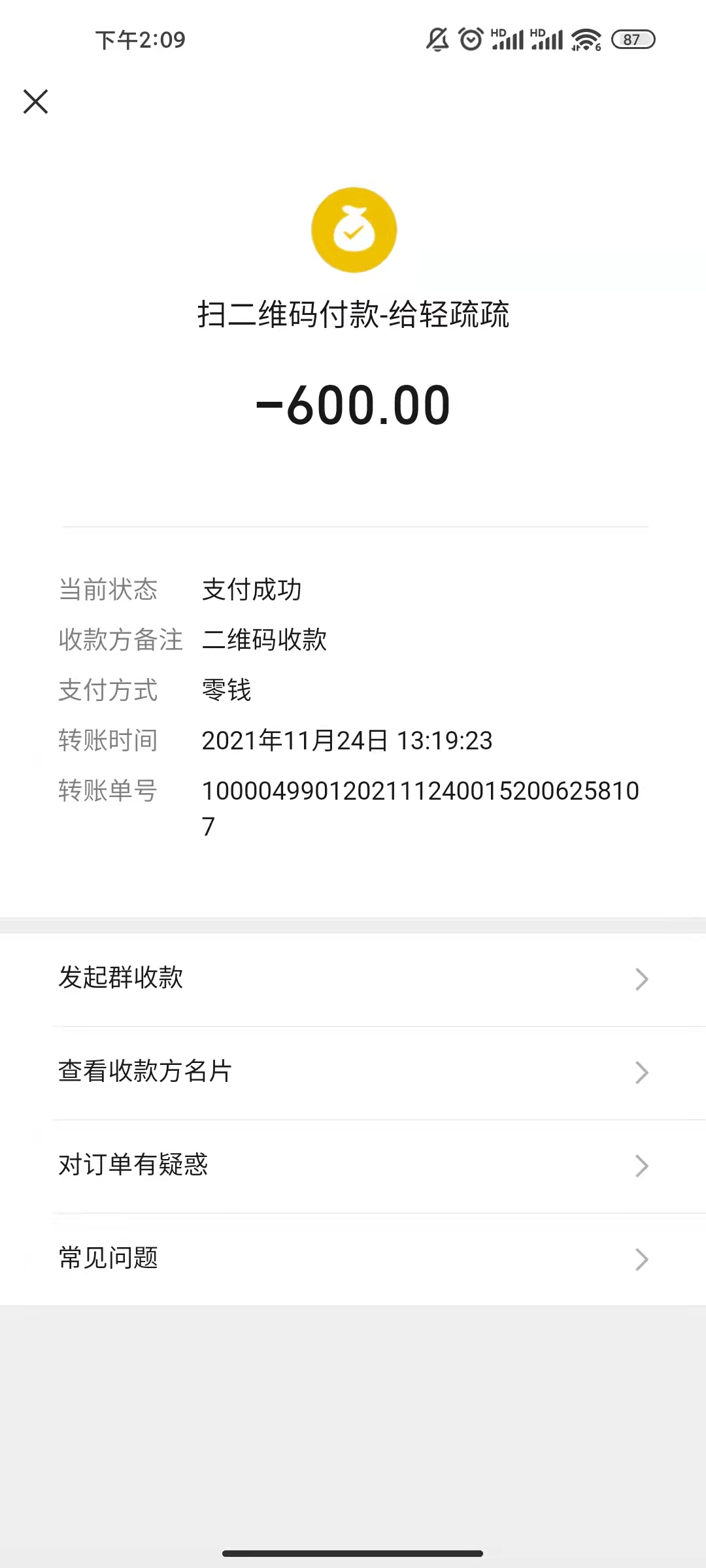The image size is (706, 1568).
Task: Expand the chevron beside 常见问题
Action: (x=639, y=1260)
